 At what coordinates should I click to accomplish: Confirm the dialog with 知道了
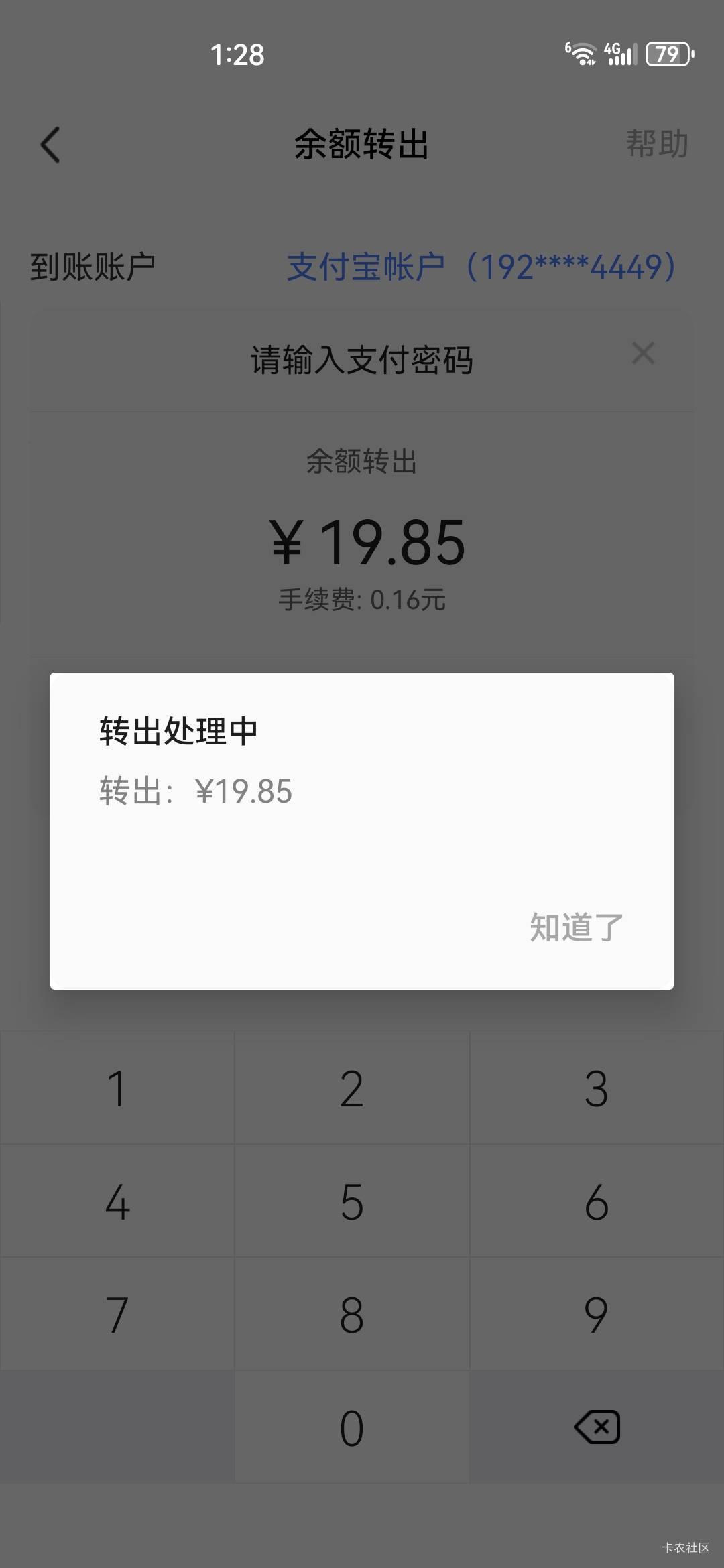tap(577, 927)
